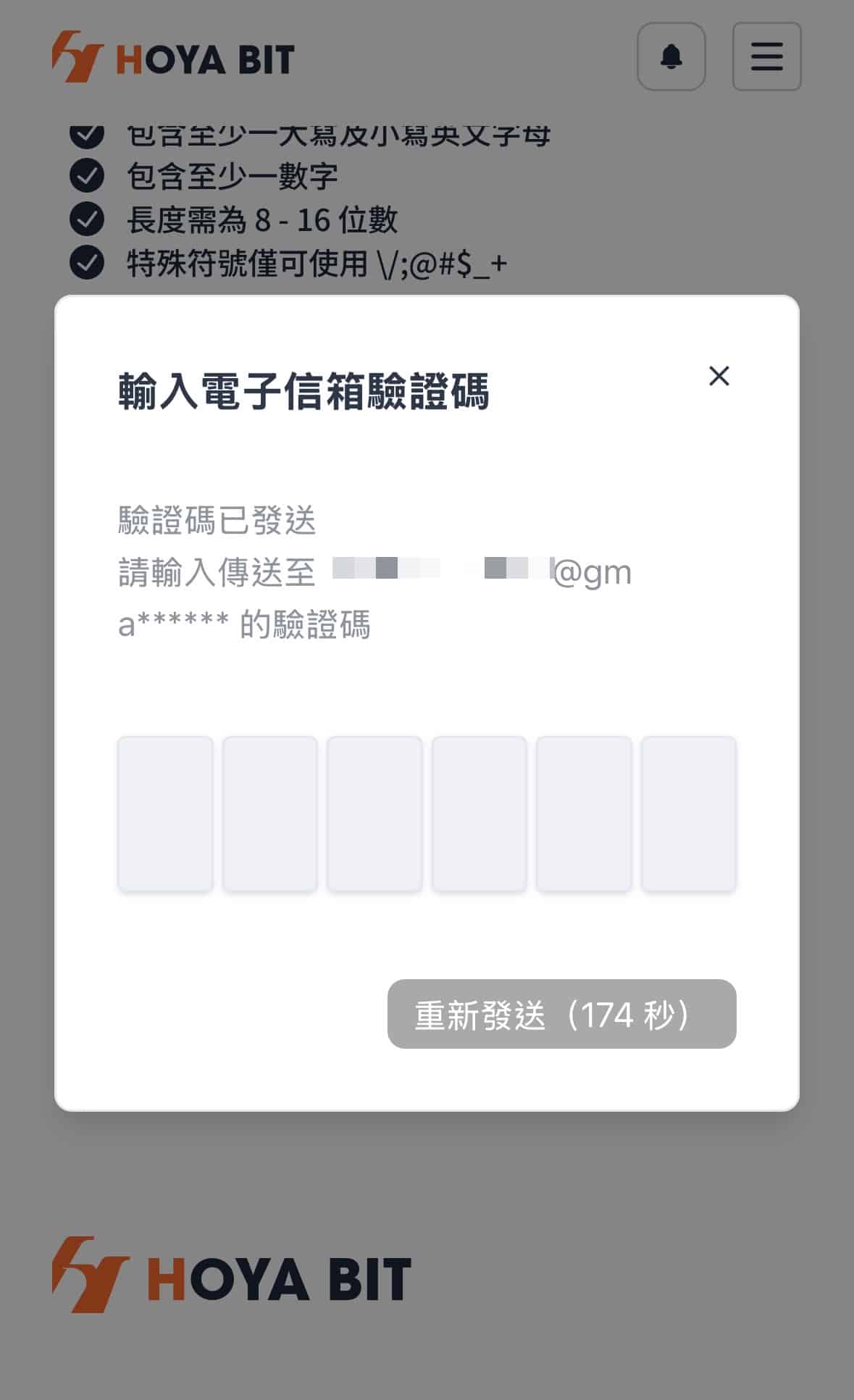Tap the 重新發送 resend code button
The height and width of the screenshot is (1400, 854).
[561, 1014]
